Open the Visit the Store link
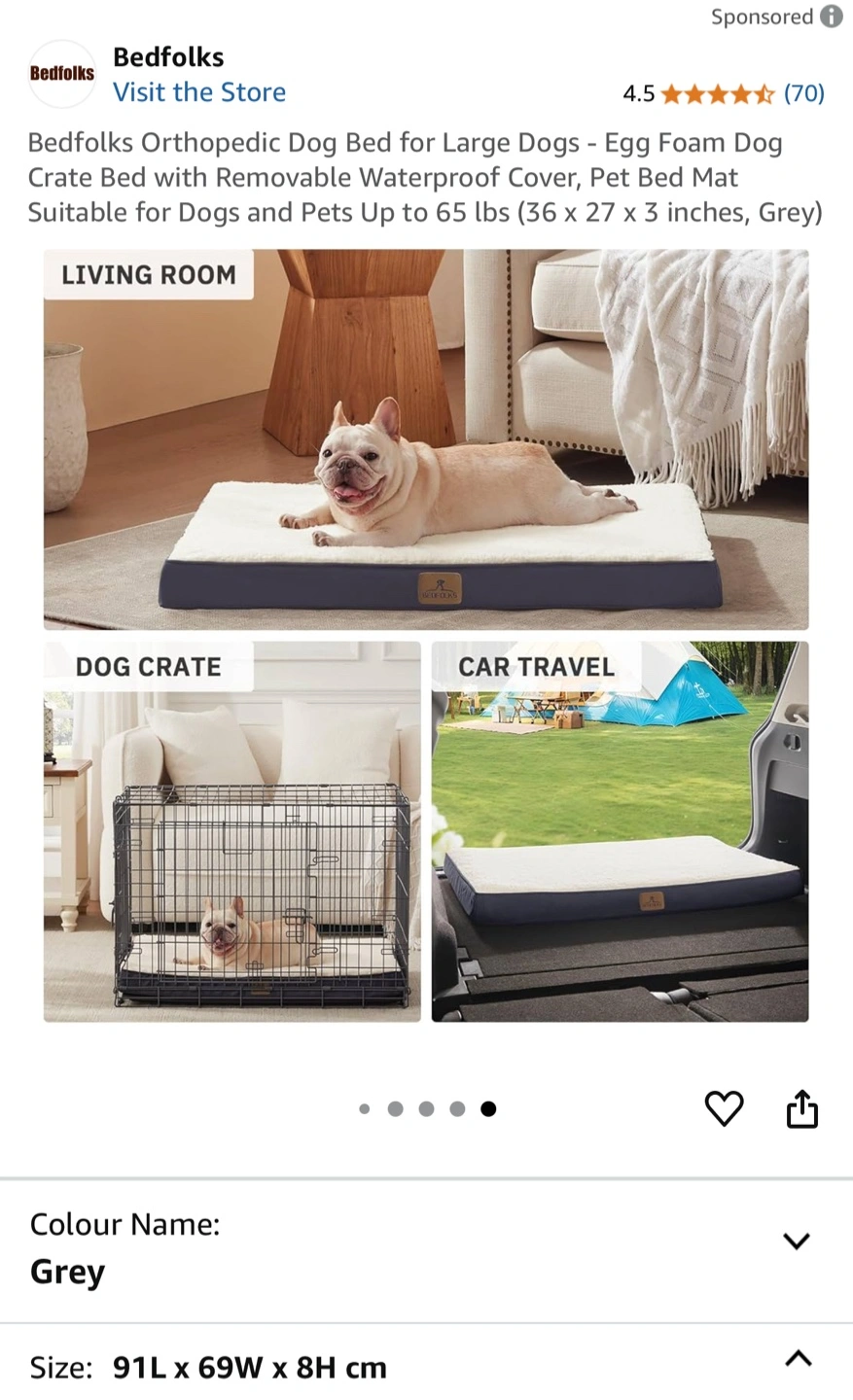This screenshot has height=1400, width=853. pos(199,92)
